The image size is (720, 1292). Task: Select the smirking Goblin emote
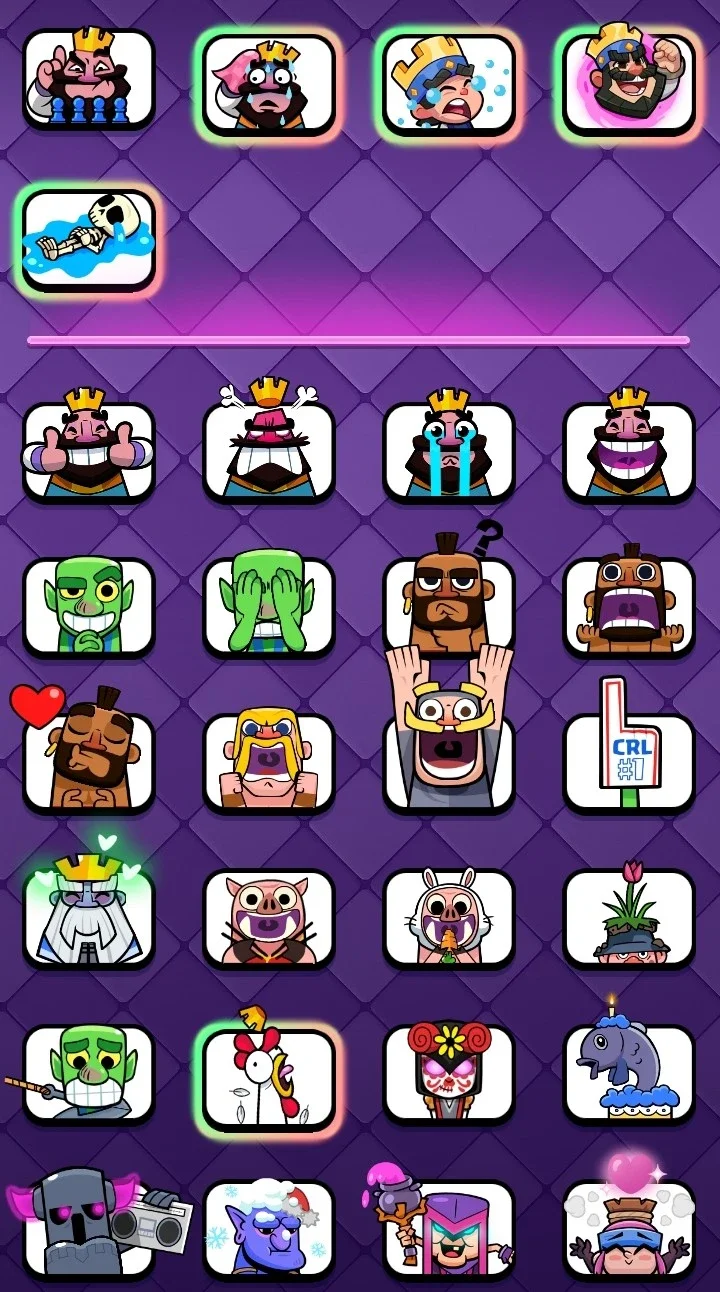(89, 607)
